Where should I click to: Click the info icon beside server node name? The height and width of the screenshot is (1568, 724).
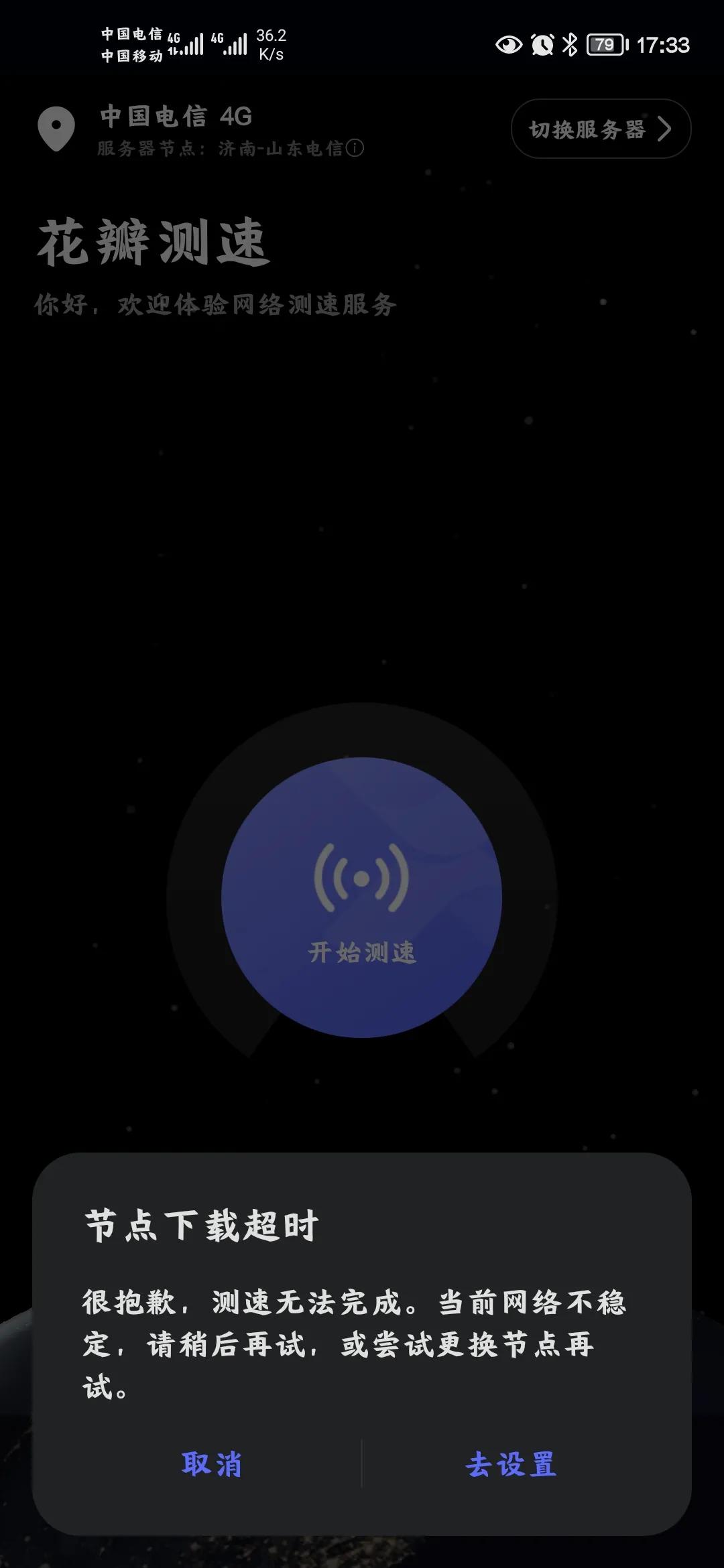[x=356, y=149]
